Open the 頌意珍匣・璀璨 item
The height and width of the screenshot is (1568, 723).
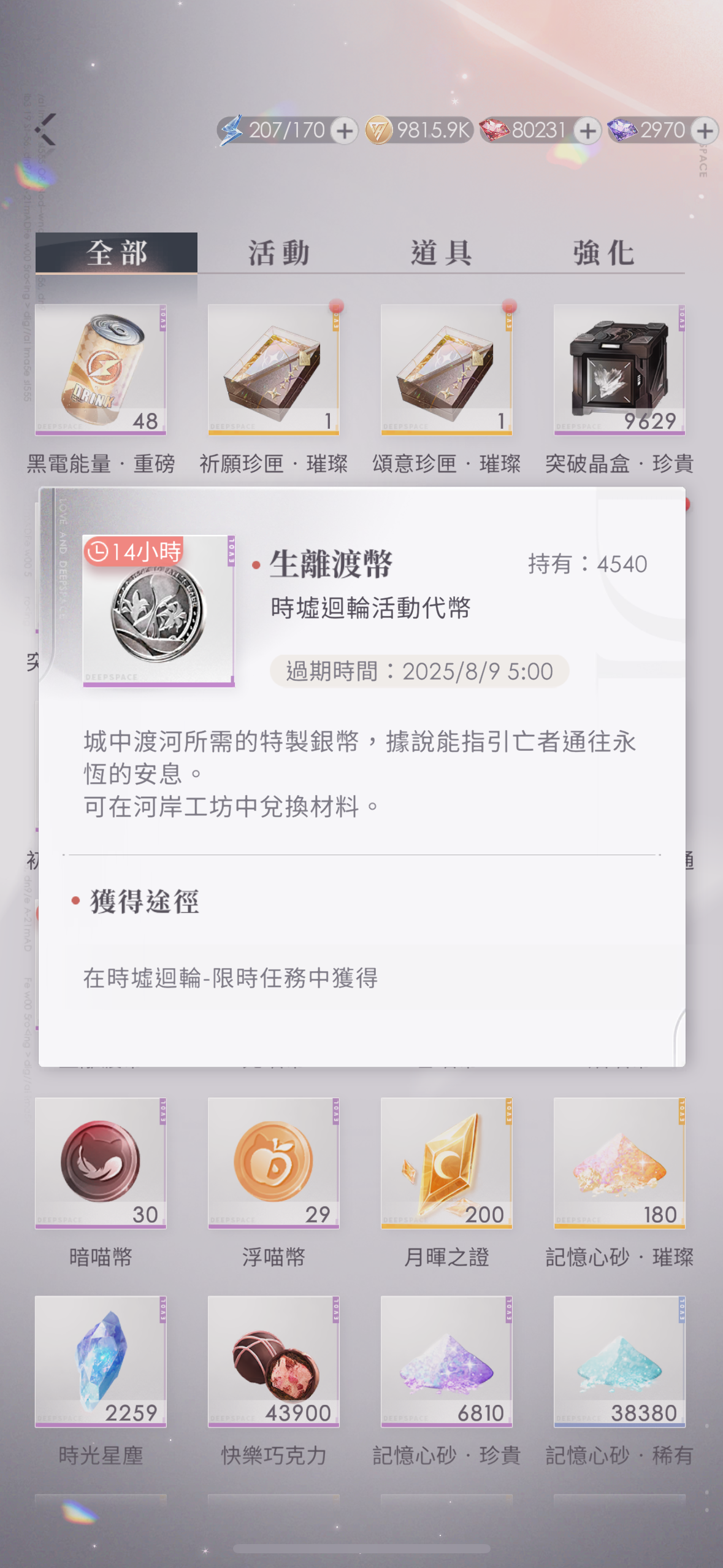pos(446,370)
